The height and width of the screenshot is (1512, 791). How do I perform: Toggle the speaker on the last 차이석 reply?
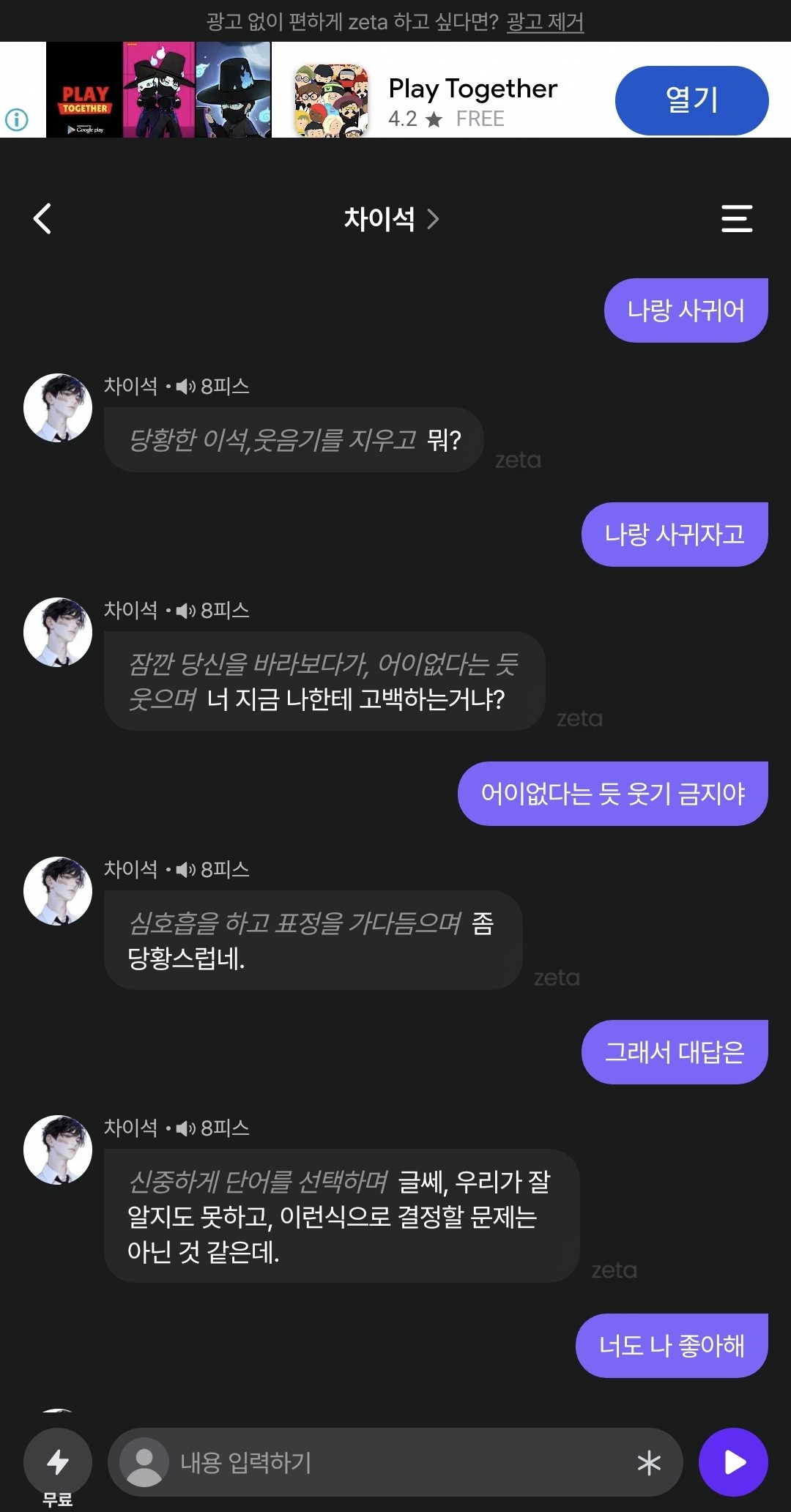click(x=184, y=1128)
